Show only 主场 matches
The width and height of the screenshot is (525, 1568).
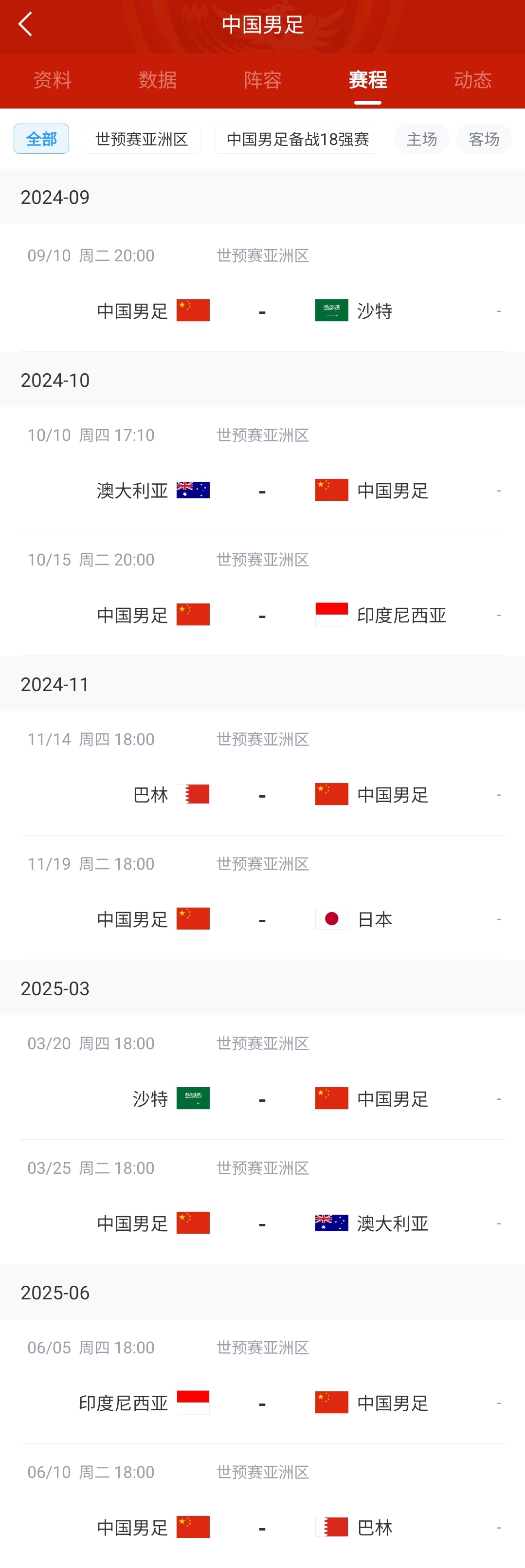(421, 139)
